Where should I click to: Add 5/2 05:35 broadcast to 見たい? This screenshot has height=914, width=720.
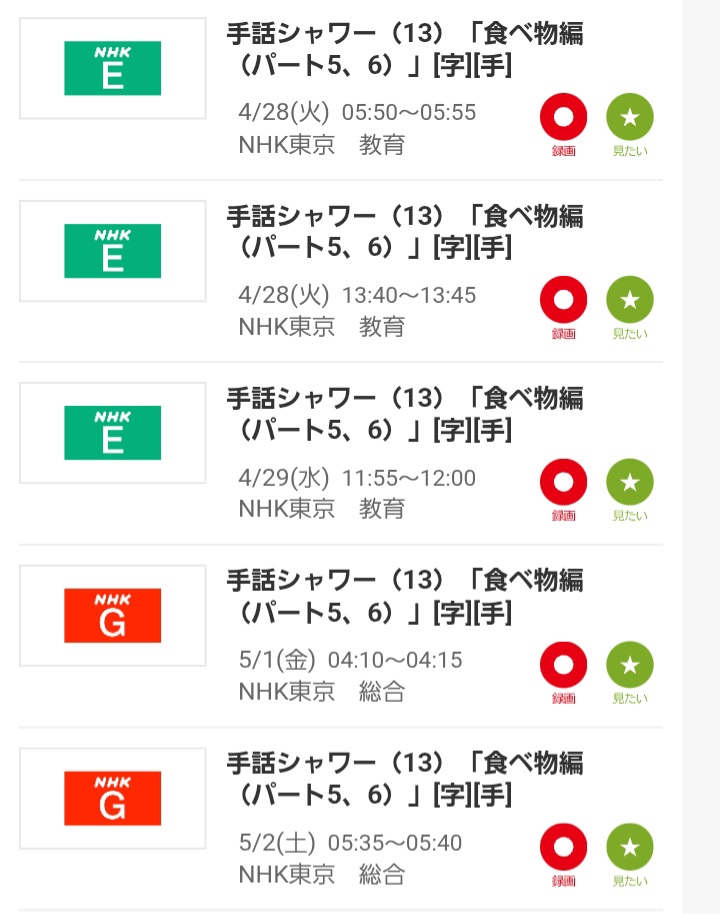tap(629, 847)
